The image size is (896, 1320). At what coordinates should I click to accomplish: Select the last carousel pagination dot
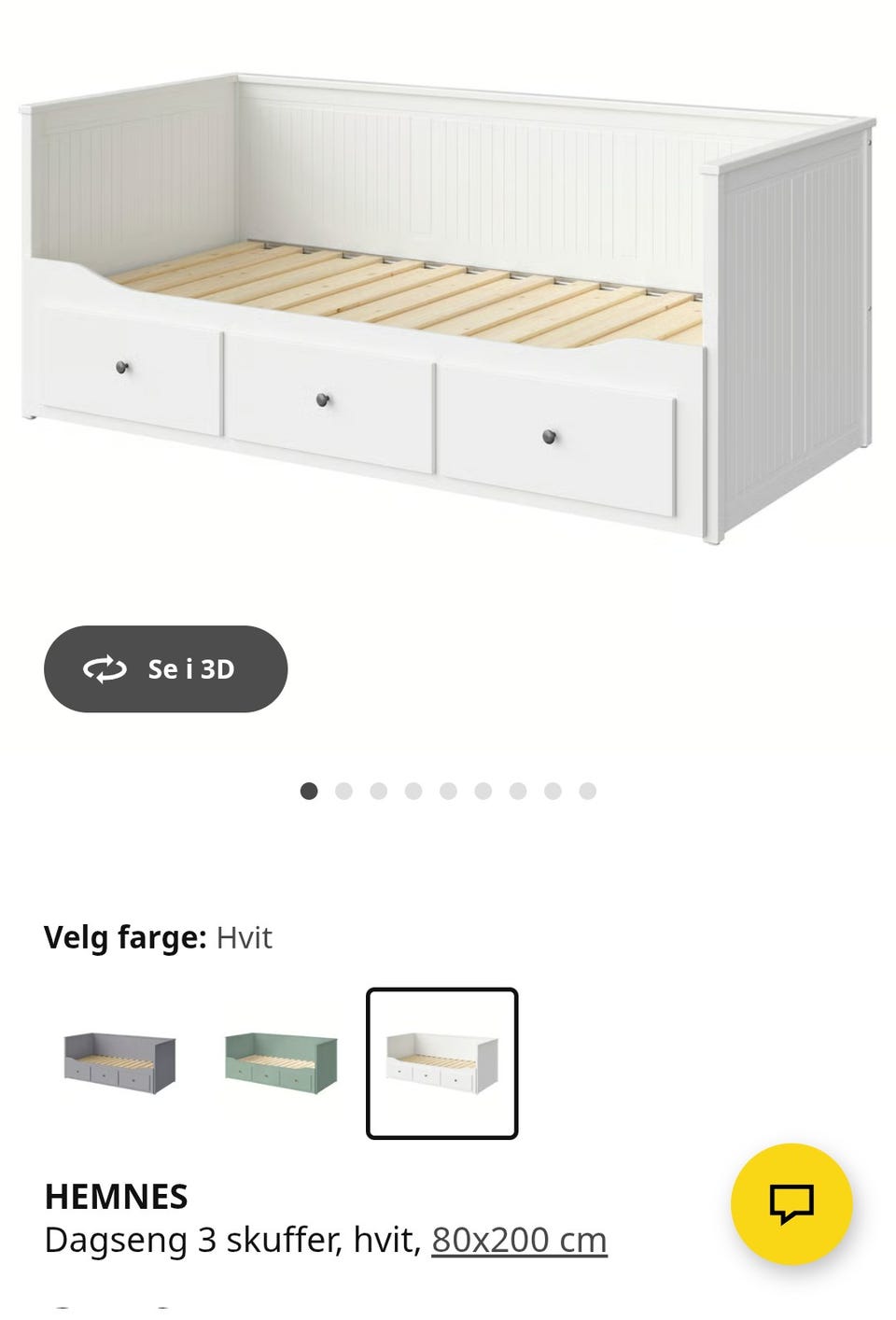(588, 791)
